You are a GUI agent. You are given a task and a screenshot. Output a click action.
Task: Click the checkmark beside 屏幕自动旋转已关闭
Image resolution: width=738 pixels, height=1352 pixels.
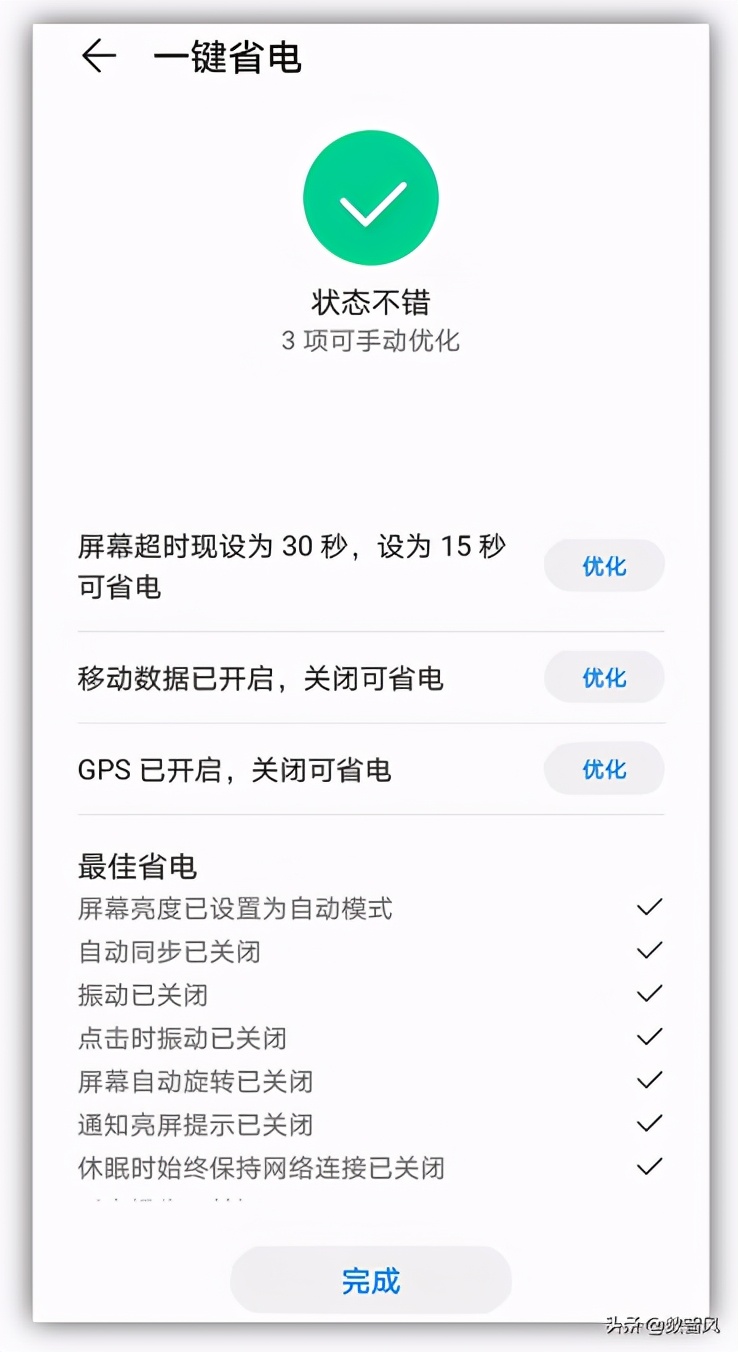pyautogui.click(x=649, y=1080)
